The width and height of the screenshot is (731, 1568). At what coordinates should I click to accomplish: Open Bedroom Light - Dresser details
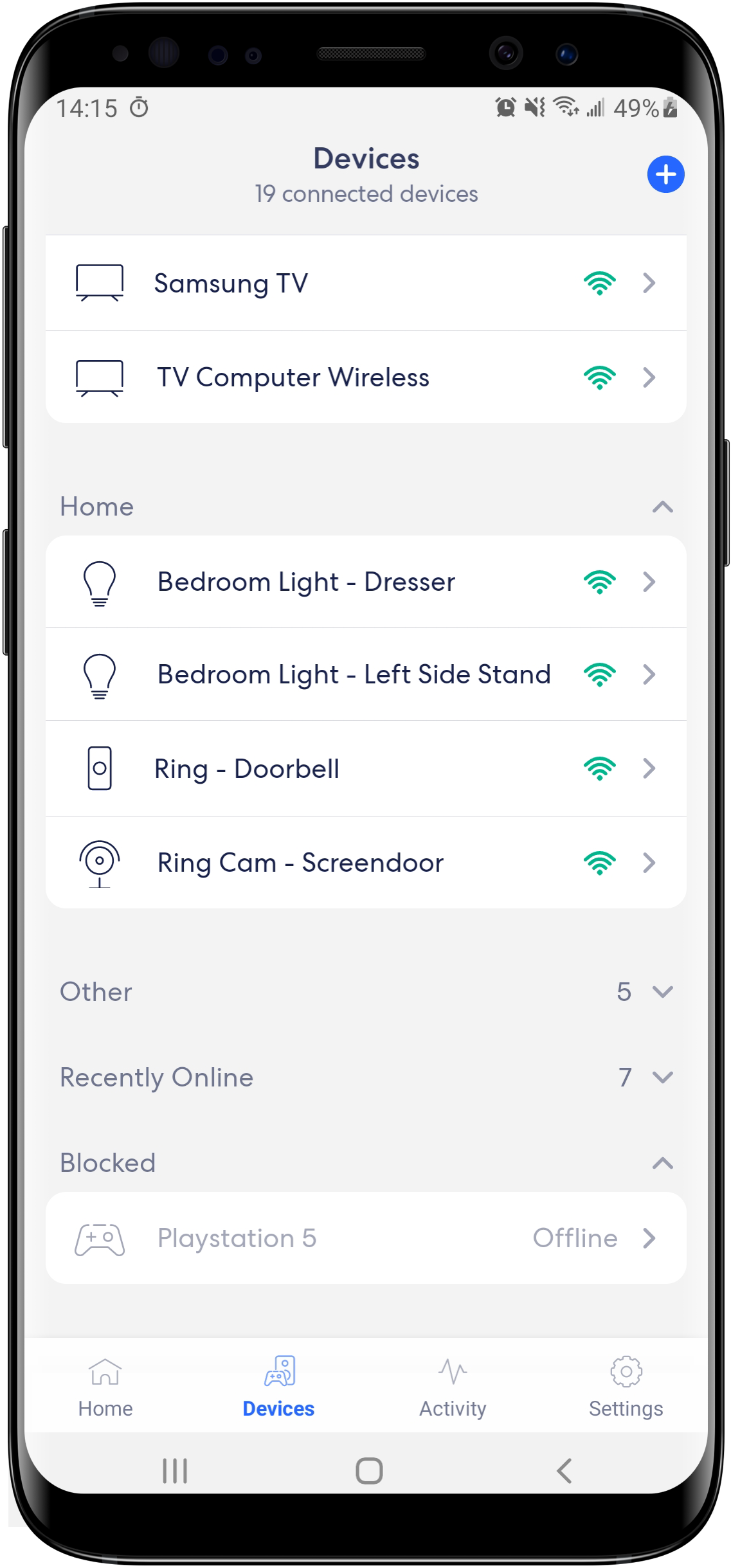coord(365,582)
